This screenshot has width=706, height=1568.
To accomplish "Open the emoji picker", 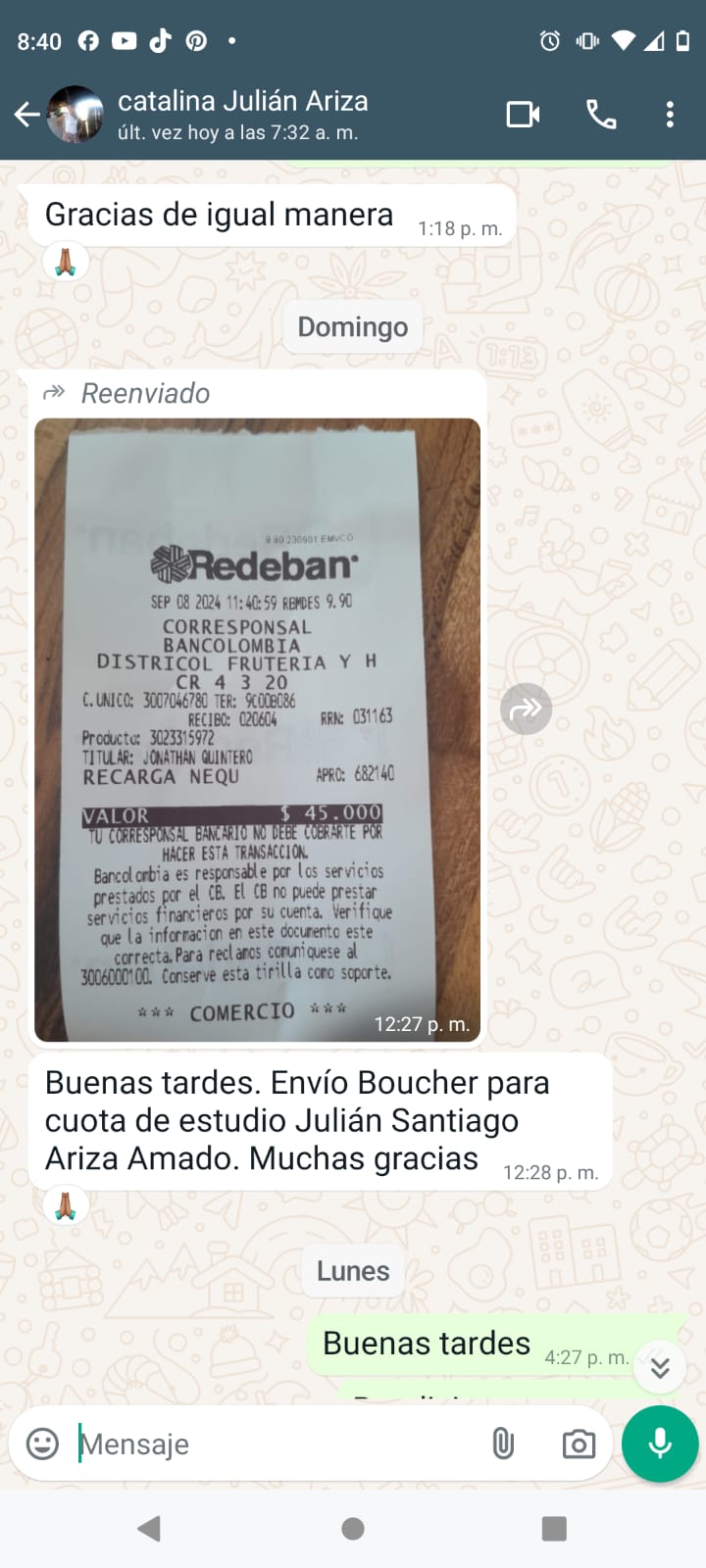I will (42, 1444).
